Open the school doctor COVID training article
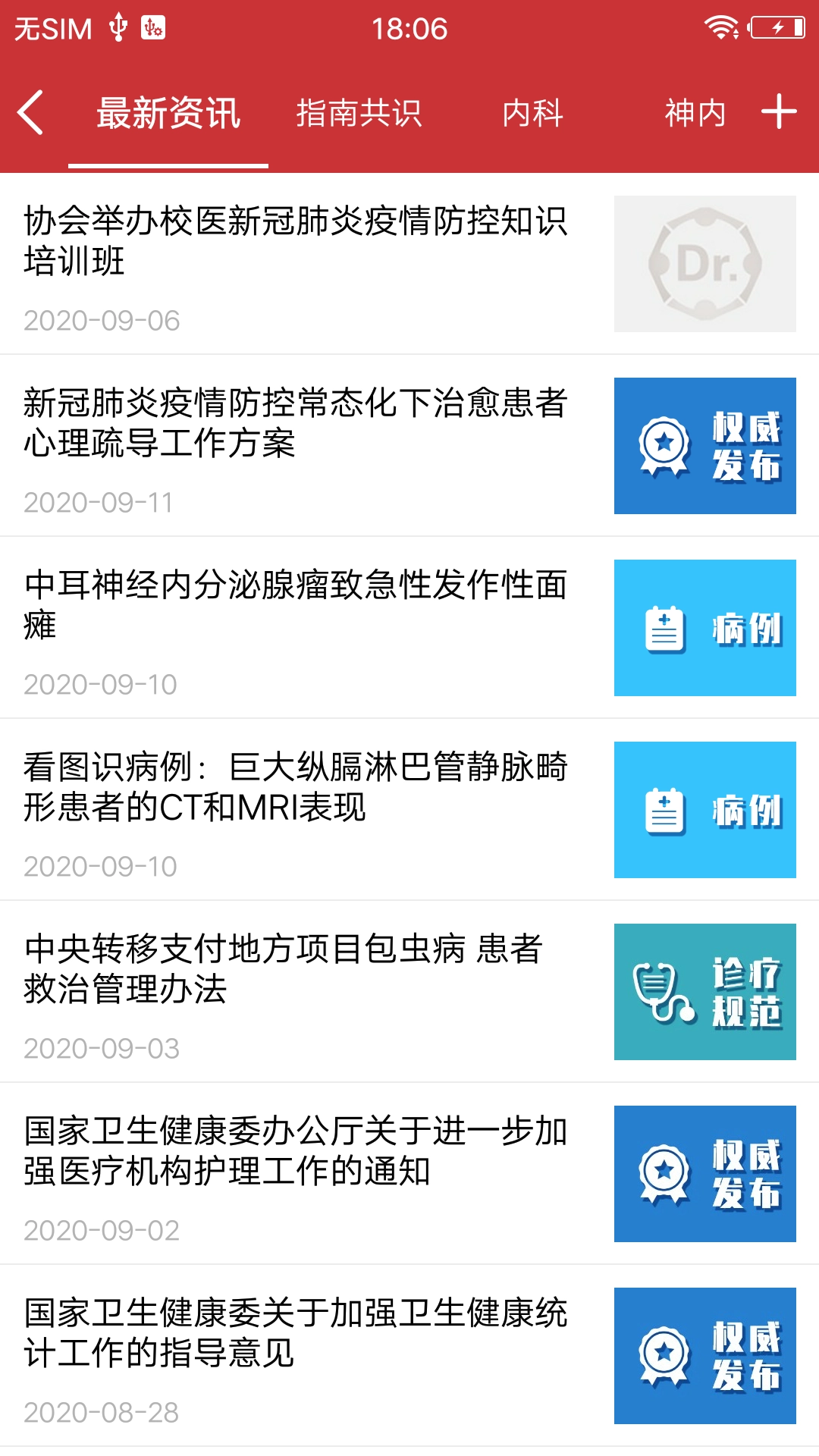This screenshot has width=819, height=1456. click(296, 243)
